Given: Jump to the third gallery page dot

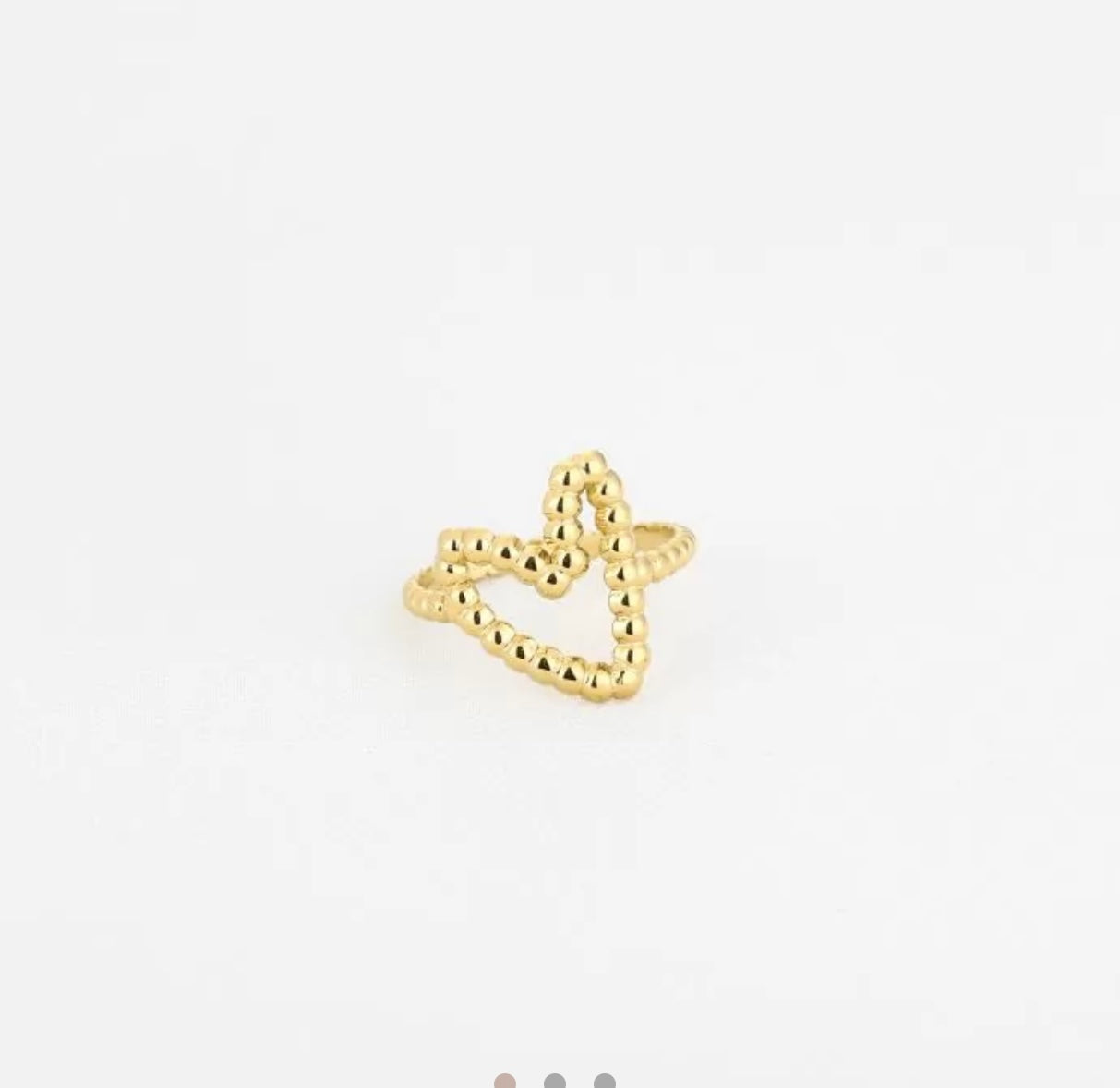Looking at the screenshot, I should click(x=604, y=1082).
